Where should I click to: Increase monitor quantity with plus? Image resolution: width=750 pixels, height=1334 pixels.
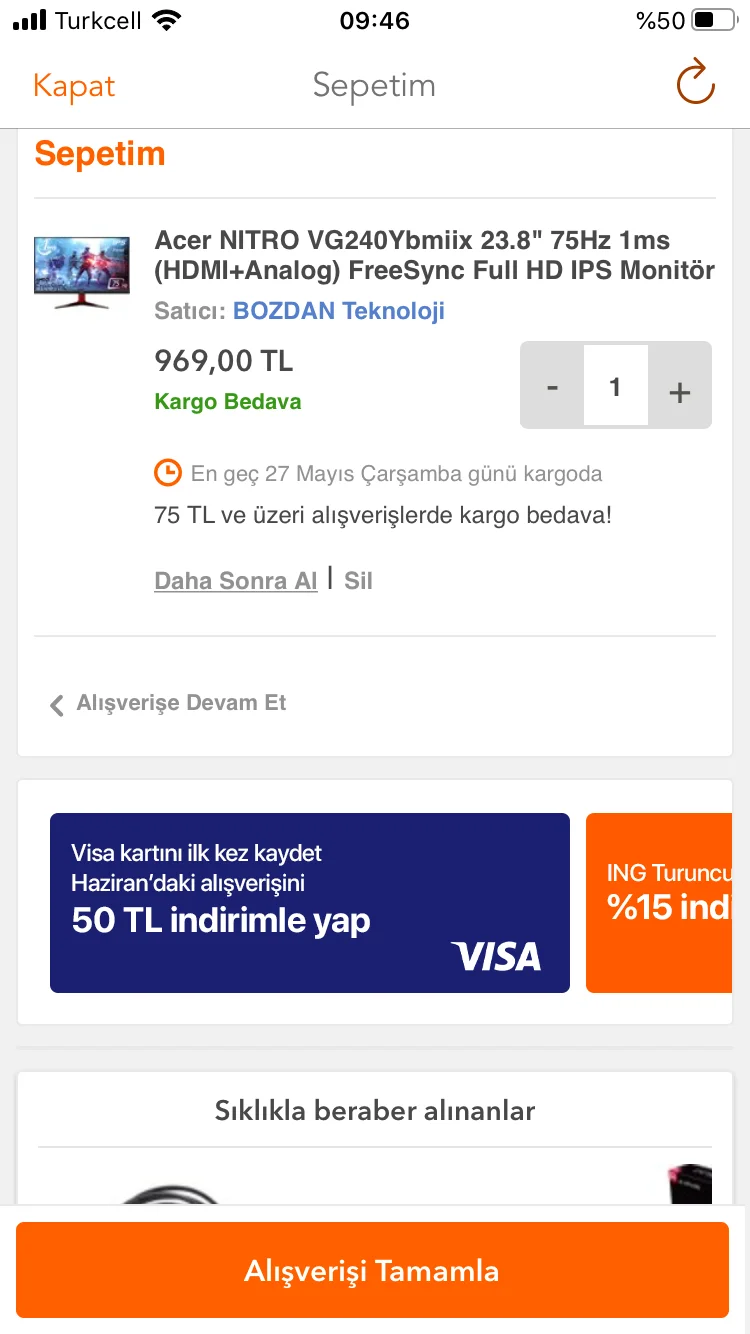pos(680,387)
